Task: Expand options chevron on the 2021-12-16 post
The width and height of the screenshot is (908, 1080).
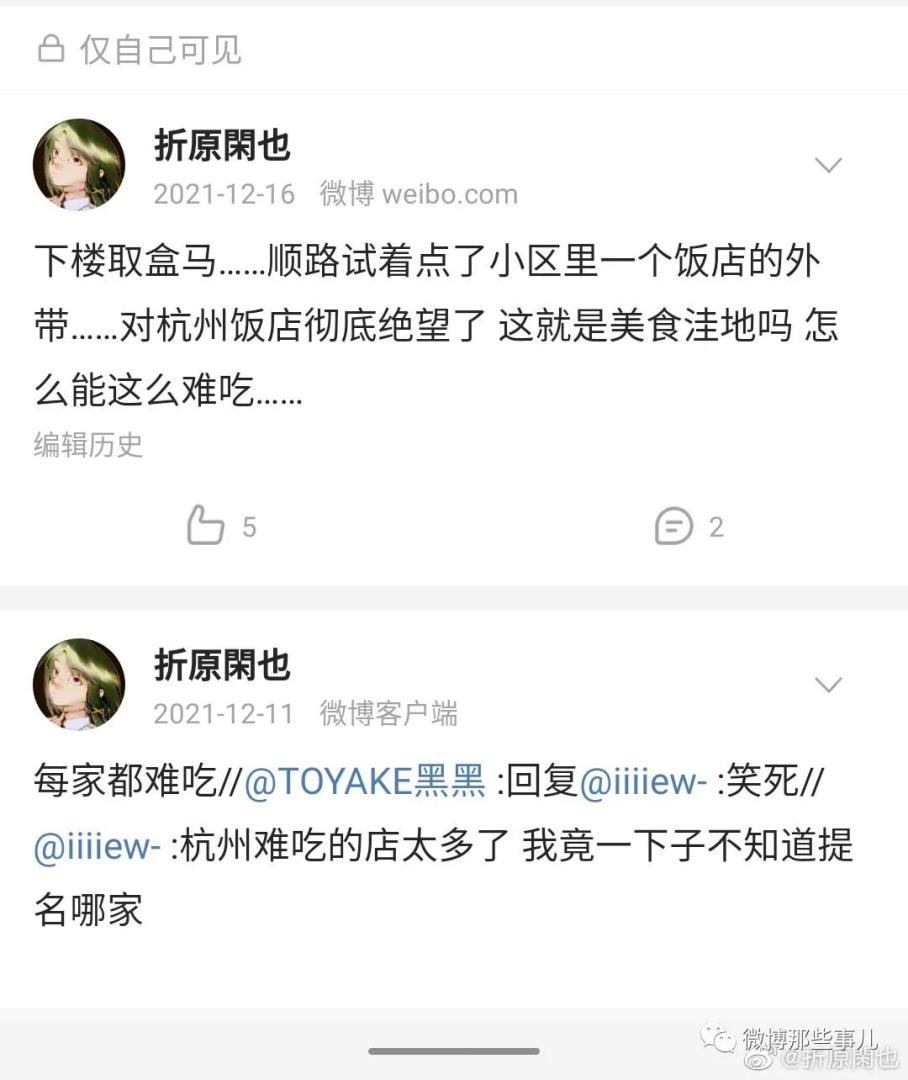Action: pyautogui.click(x=828, y=166)
